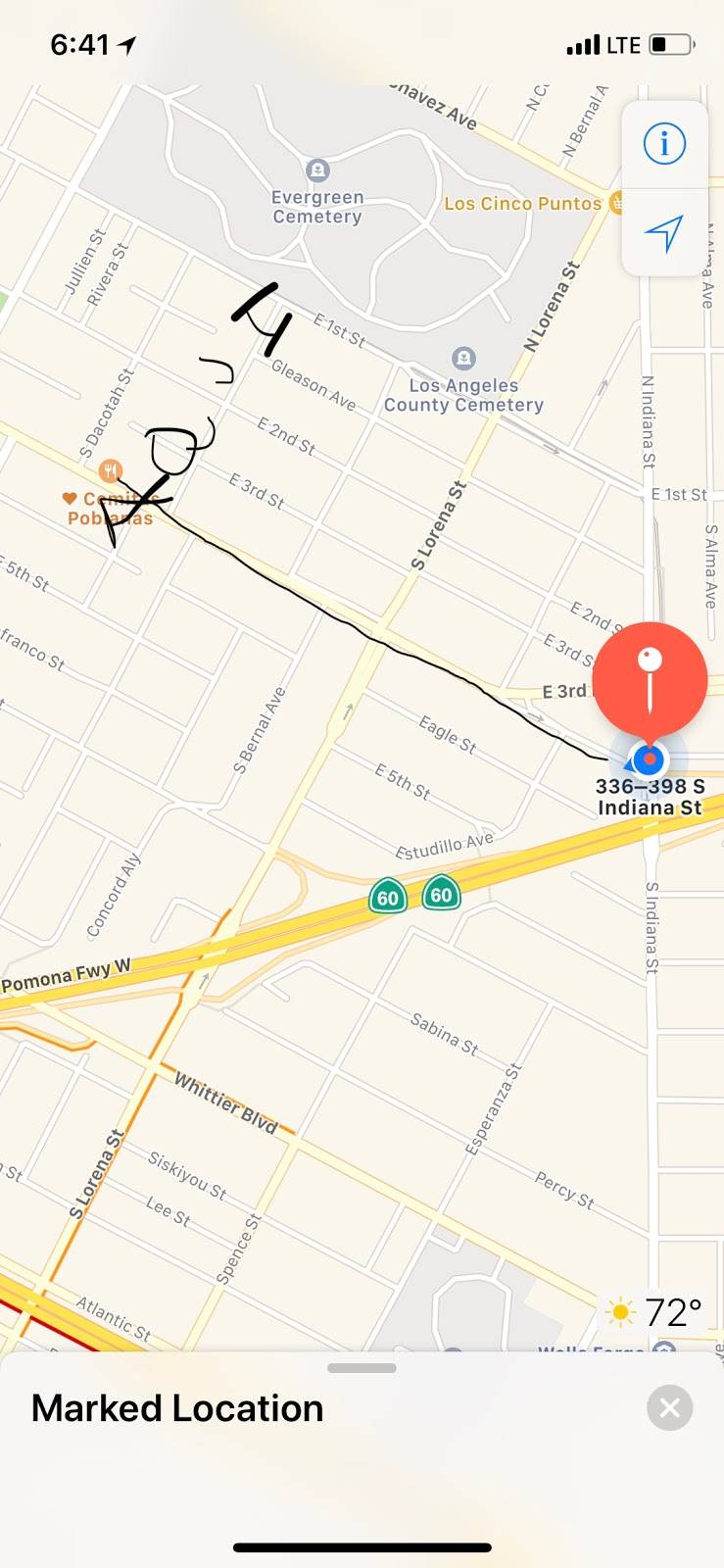
Task: Expand the Marked Location card handle
Action: [362, 1368]
